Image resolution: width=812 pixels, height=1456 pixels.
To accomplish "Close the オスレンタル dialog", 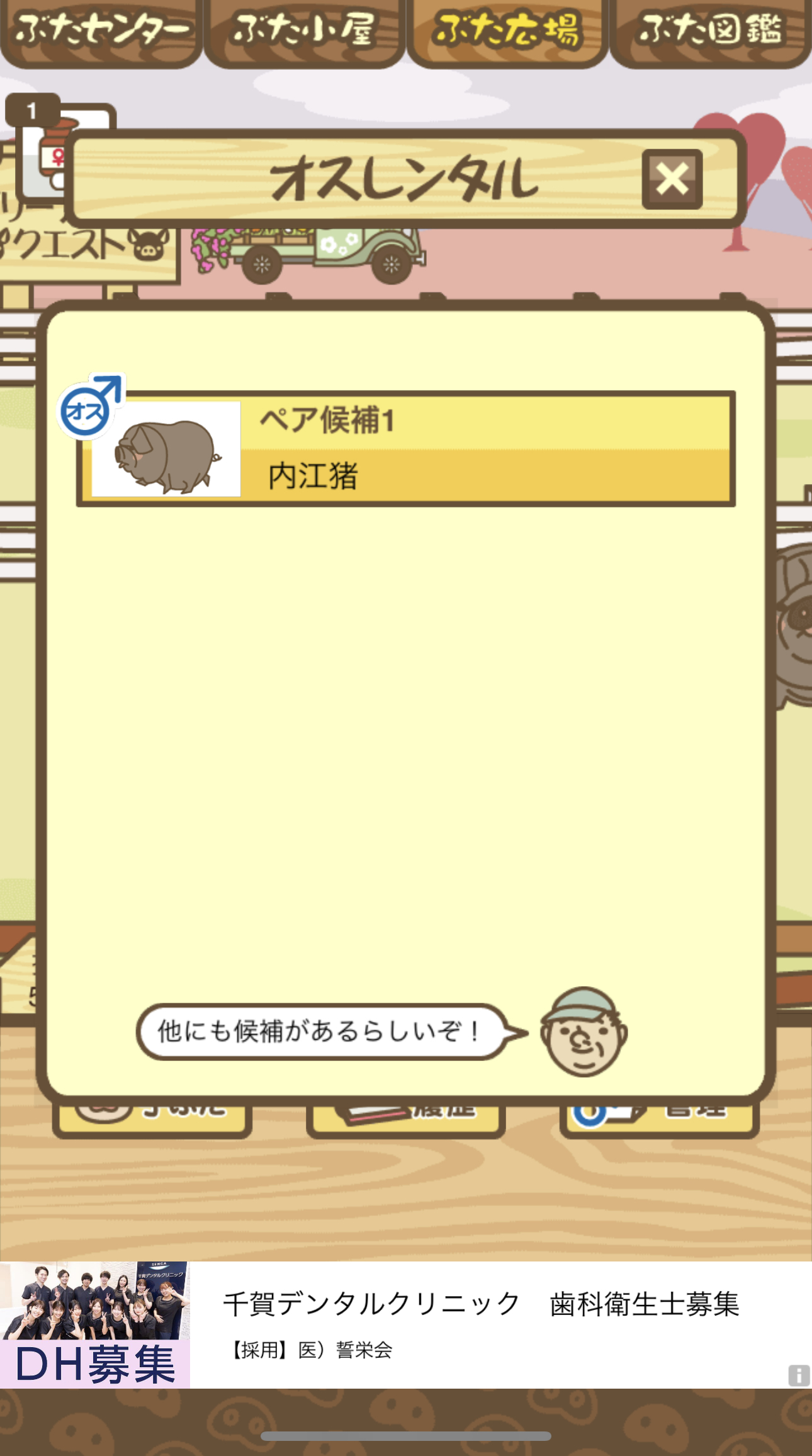I will click(x=672, y=179).
